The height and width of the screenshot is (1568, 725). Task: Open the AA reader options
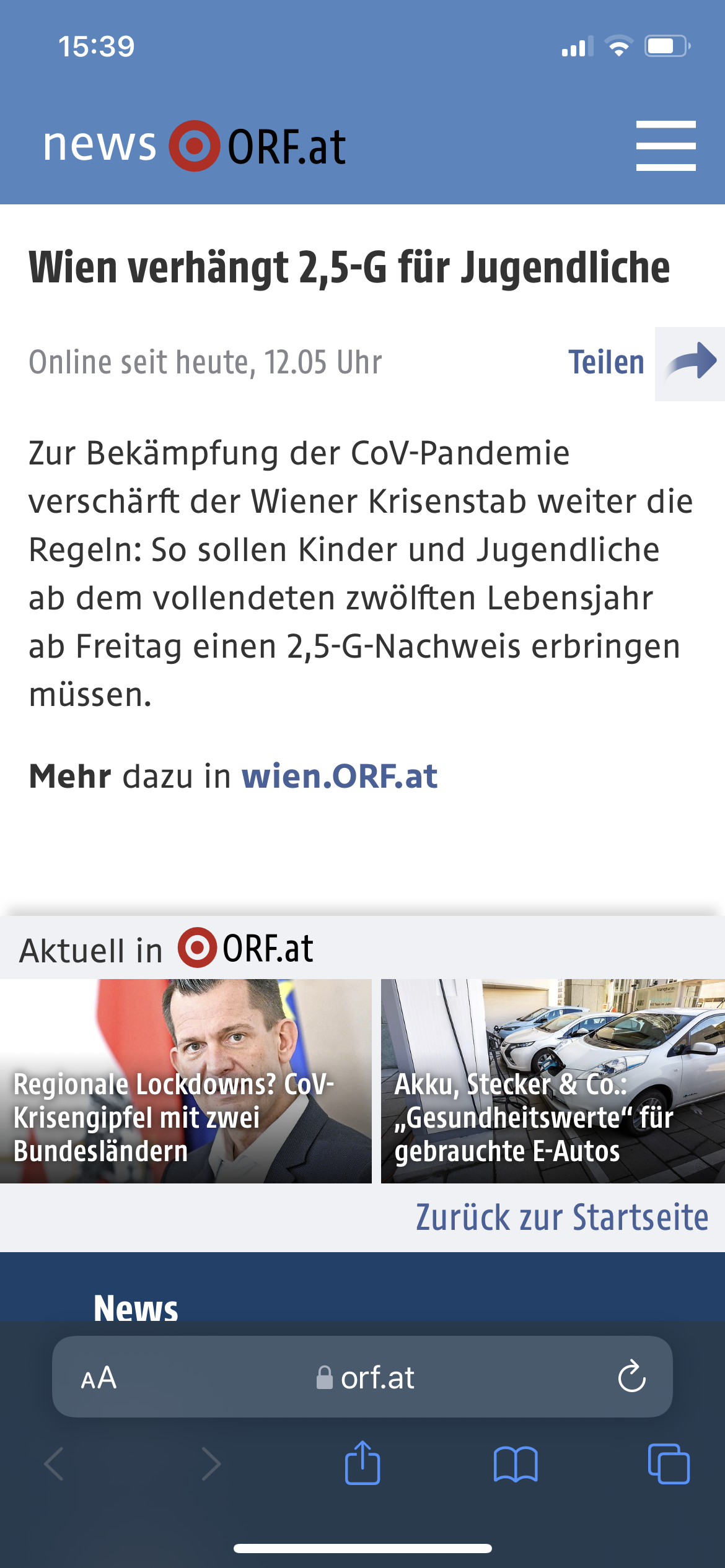(x=99, y=1378)
